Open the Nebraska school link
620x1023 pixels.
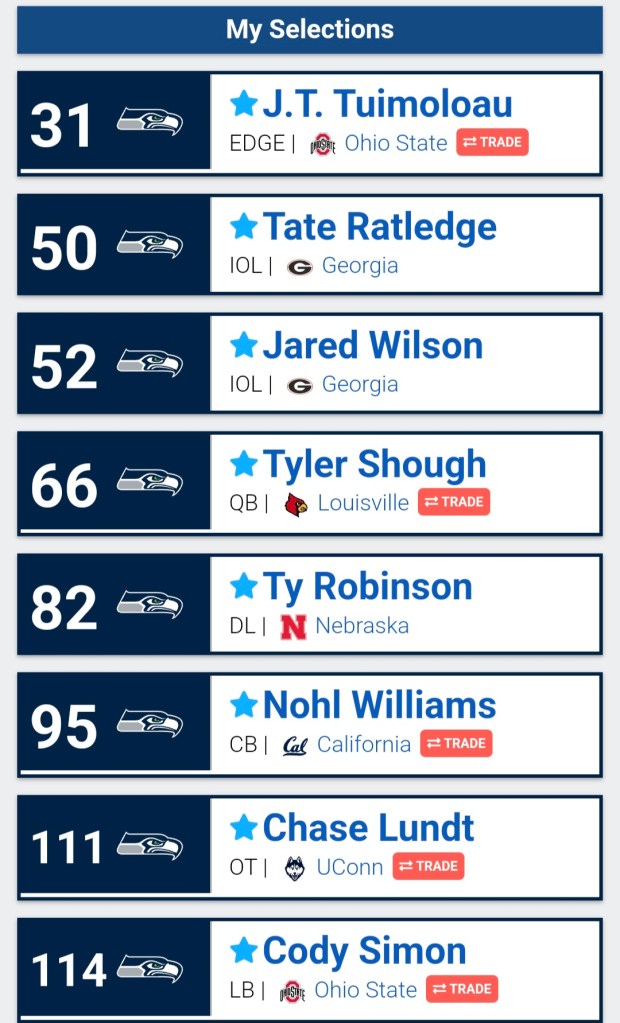(361, 626)
